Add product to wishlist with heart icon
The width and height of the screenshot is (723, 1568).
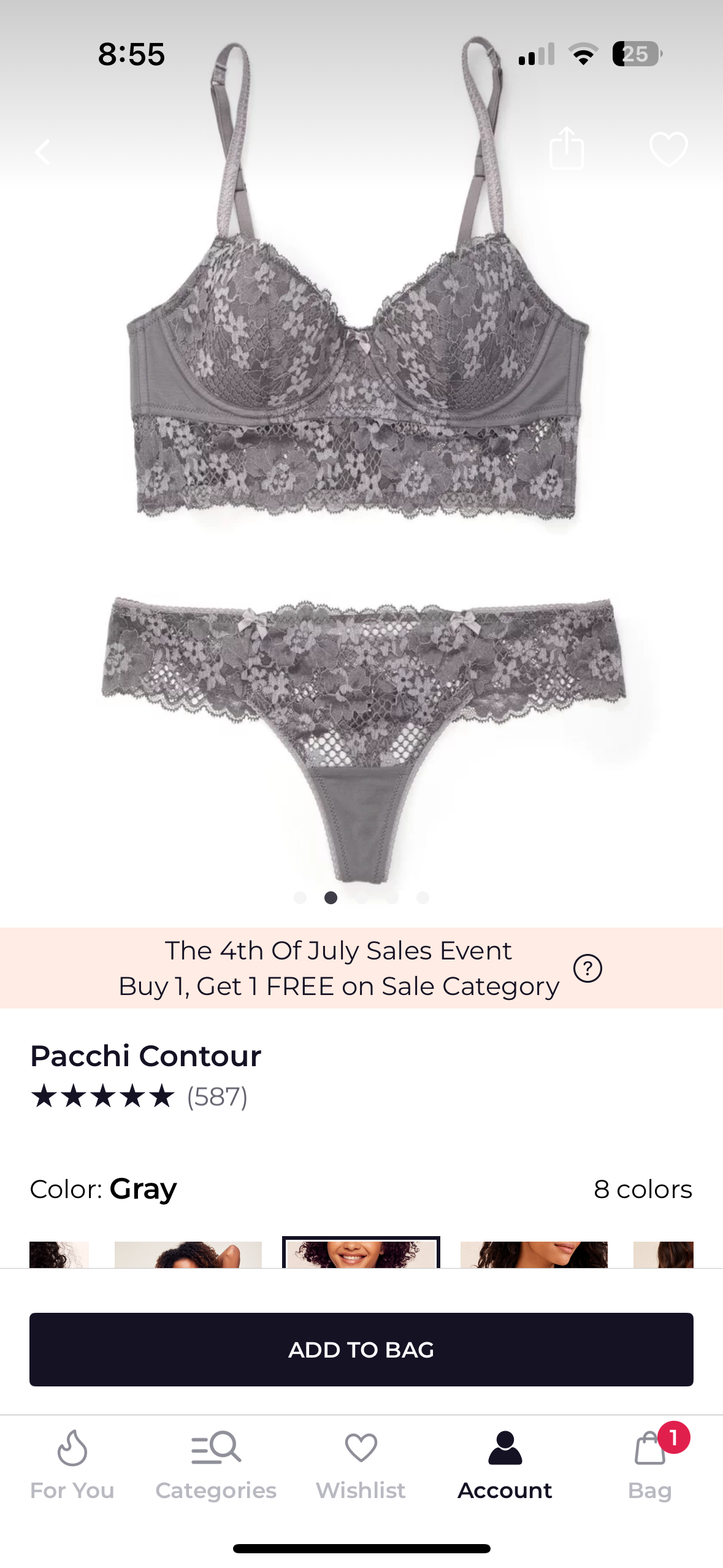(668, 148)
